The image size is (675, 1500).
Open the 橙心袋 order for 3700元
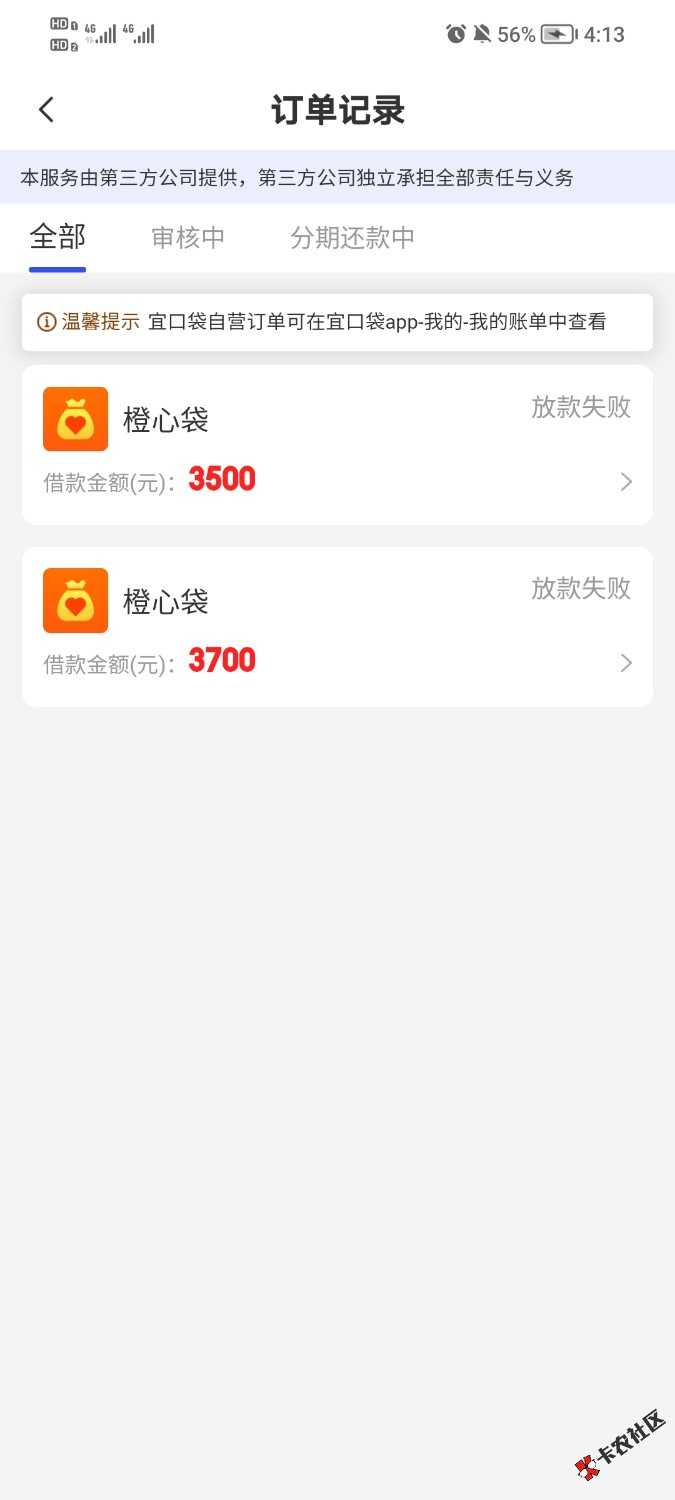[337, 627]
